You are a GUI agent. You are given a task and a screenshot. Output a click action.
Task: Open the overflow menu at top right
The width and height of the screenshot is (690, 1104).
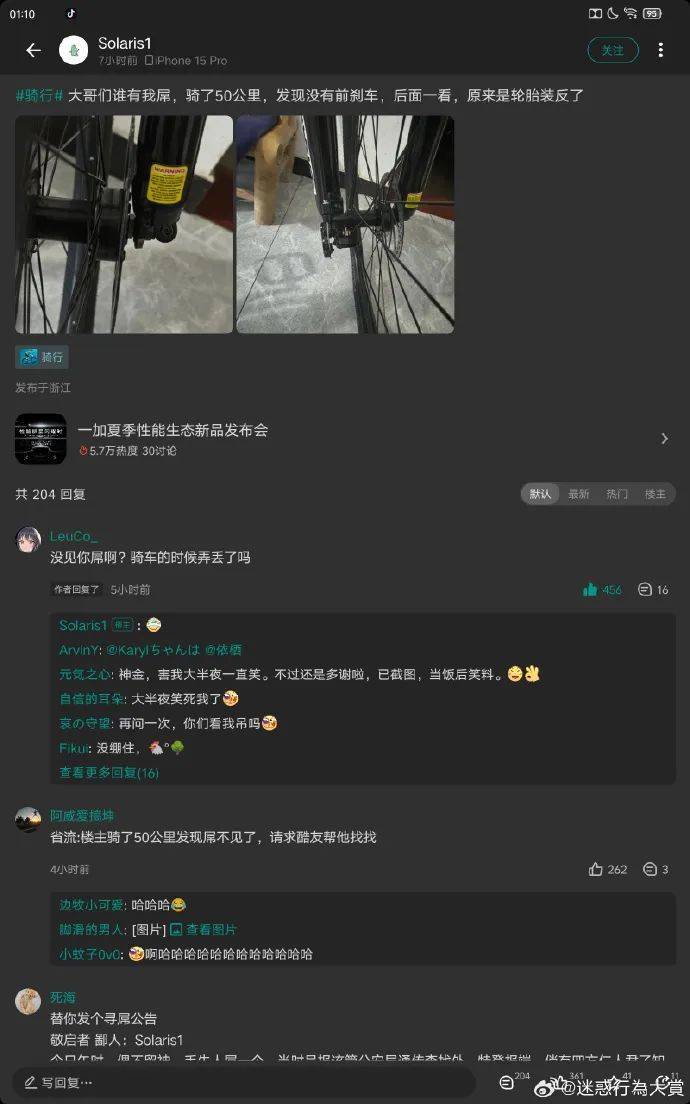click(660, 50)
